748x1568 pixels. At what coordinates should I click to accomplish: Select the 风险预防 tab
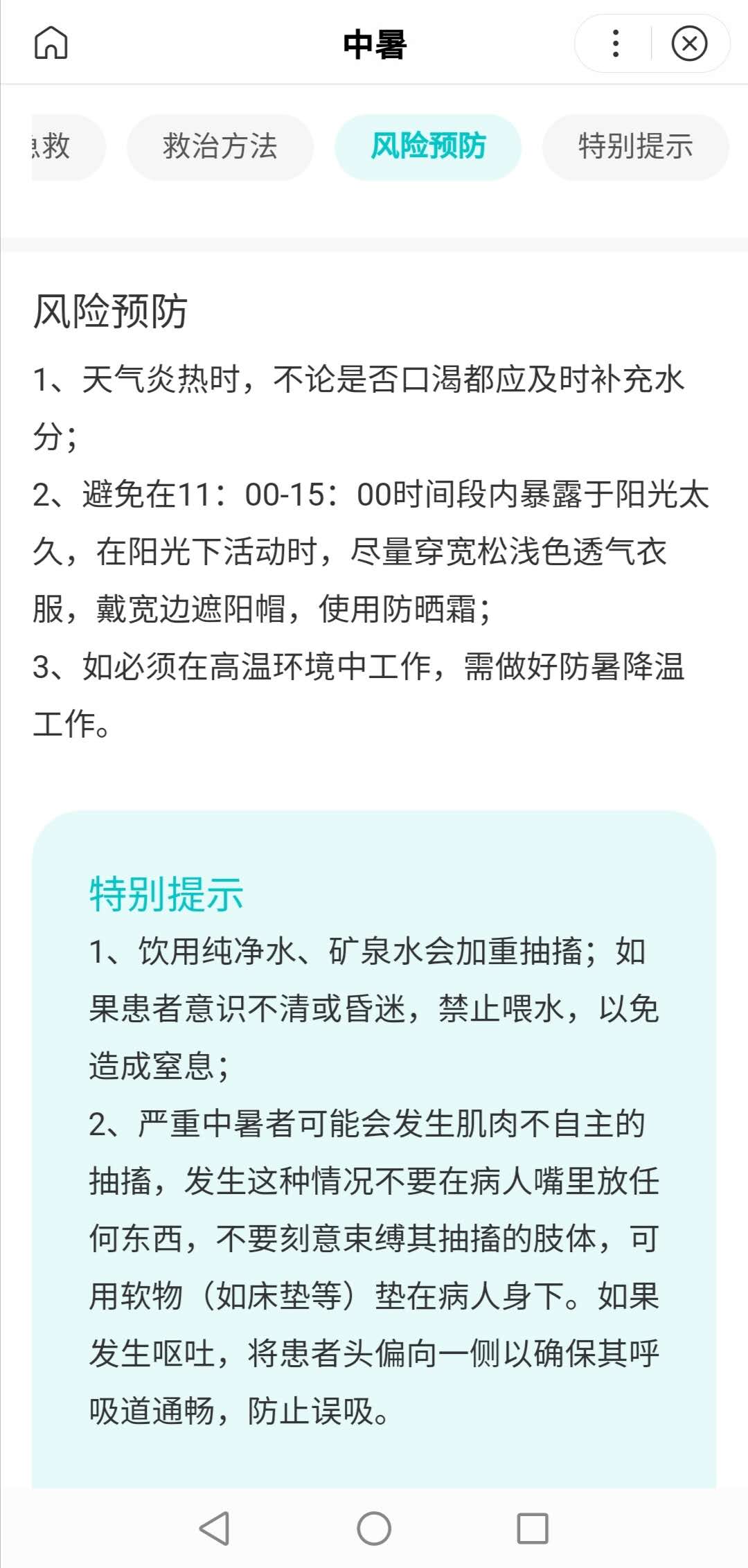click(428, 147)
